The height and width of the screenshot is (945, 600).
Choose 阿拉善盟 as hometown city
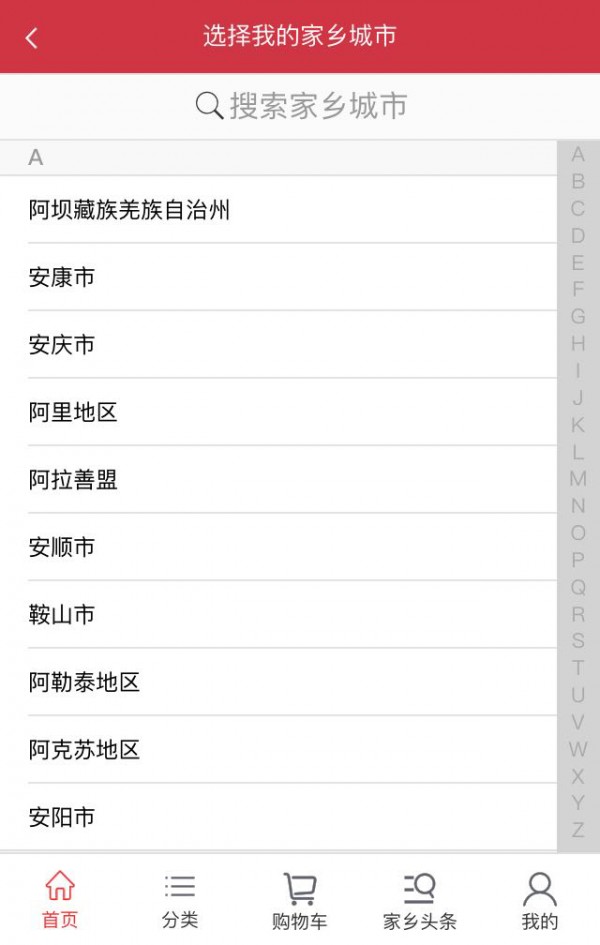(x=73, y=480)
